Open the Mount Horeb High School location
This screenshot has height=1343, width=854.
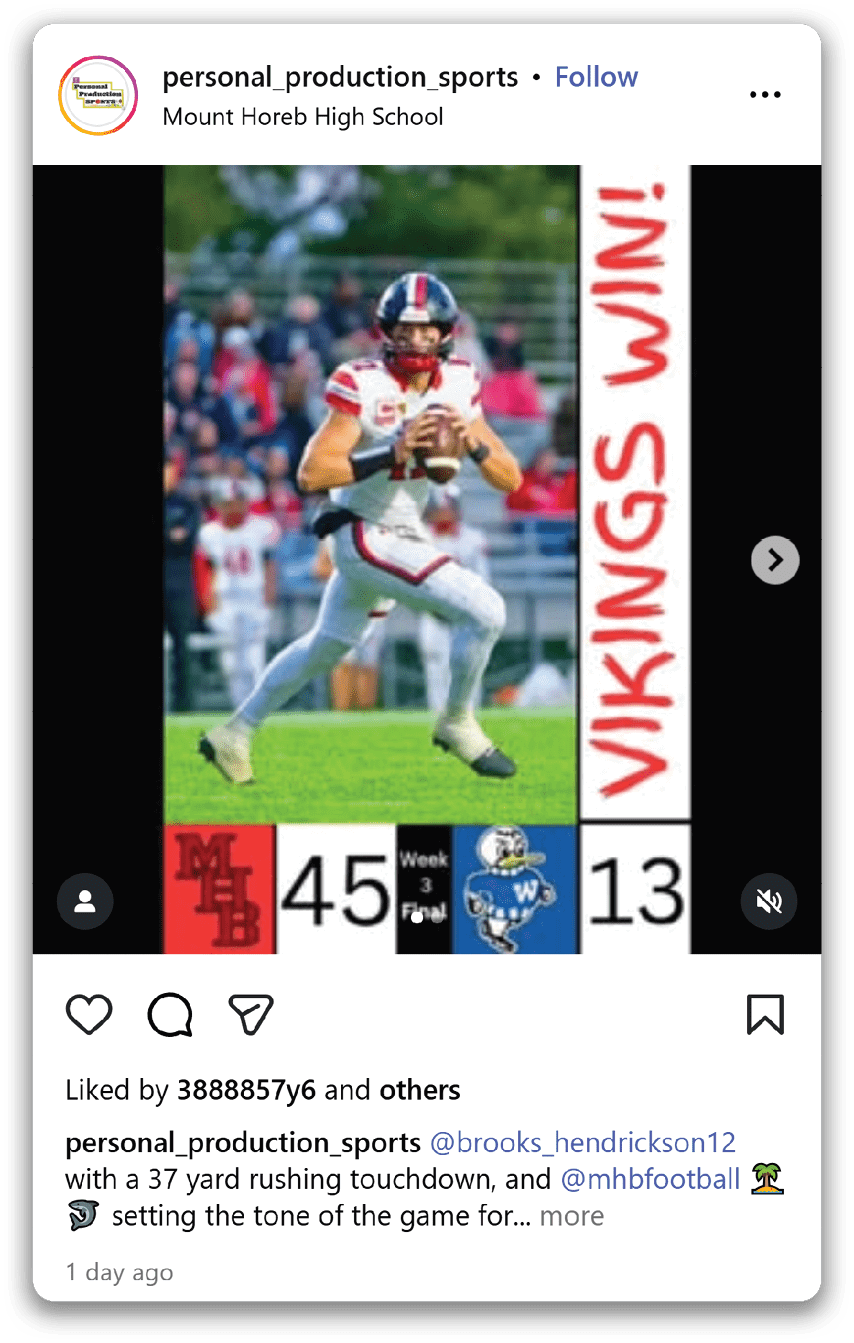tap(302, 117)
